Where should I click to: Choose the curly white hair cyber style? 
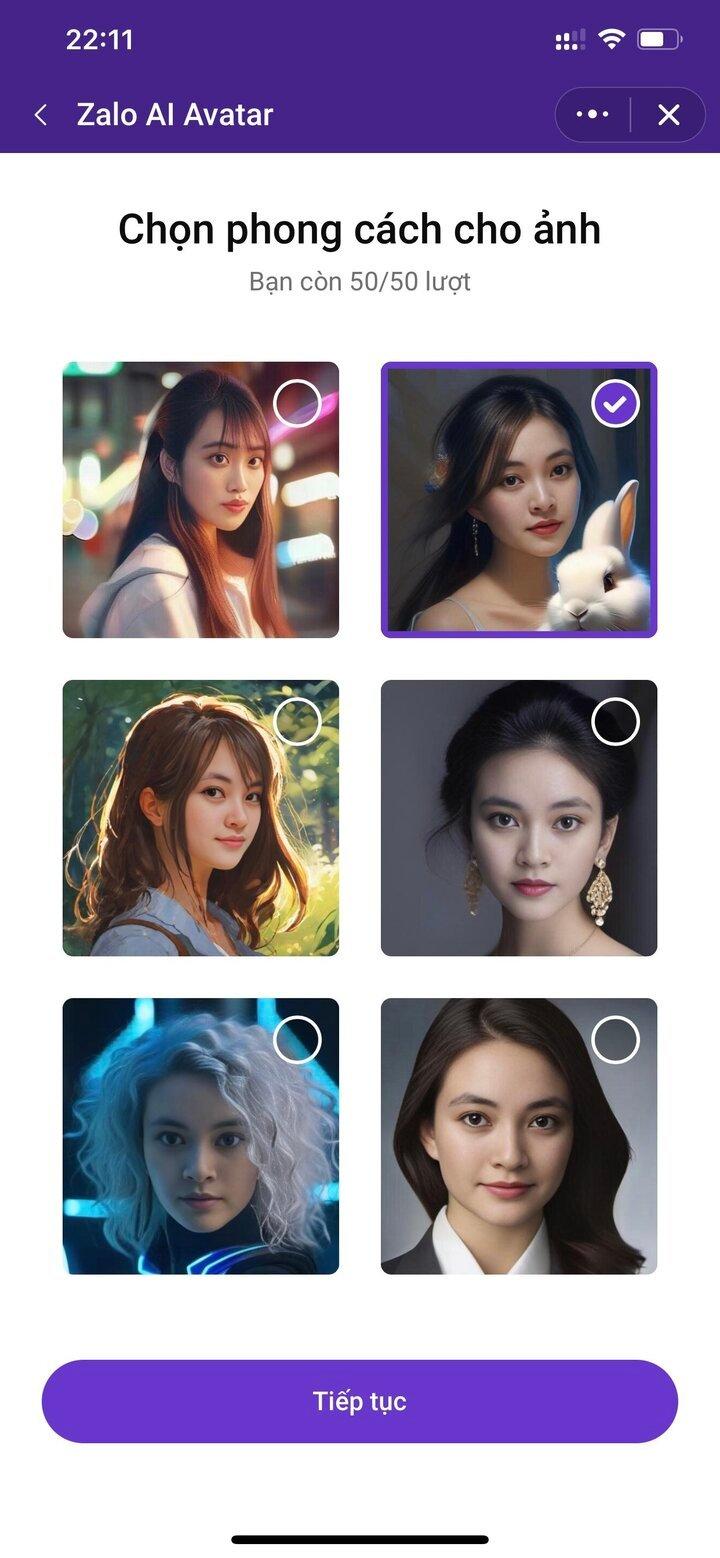(x=201, y=1136)
